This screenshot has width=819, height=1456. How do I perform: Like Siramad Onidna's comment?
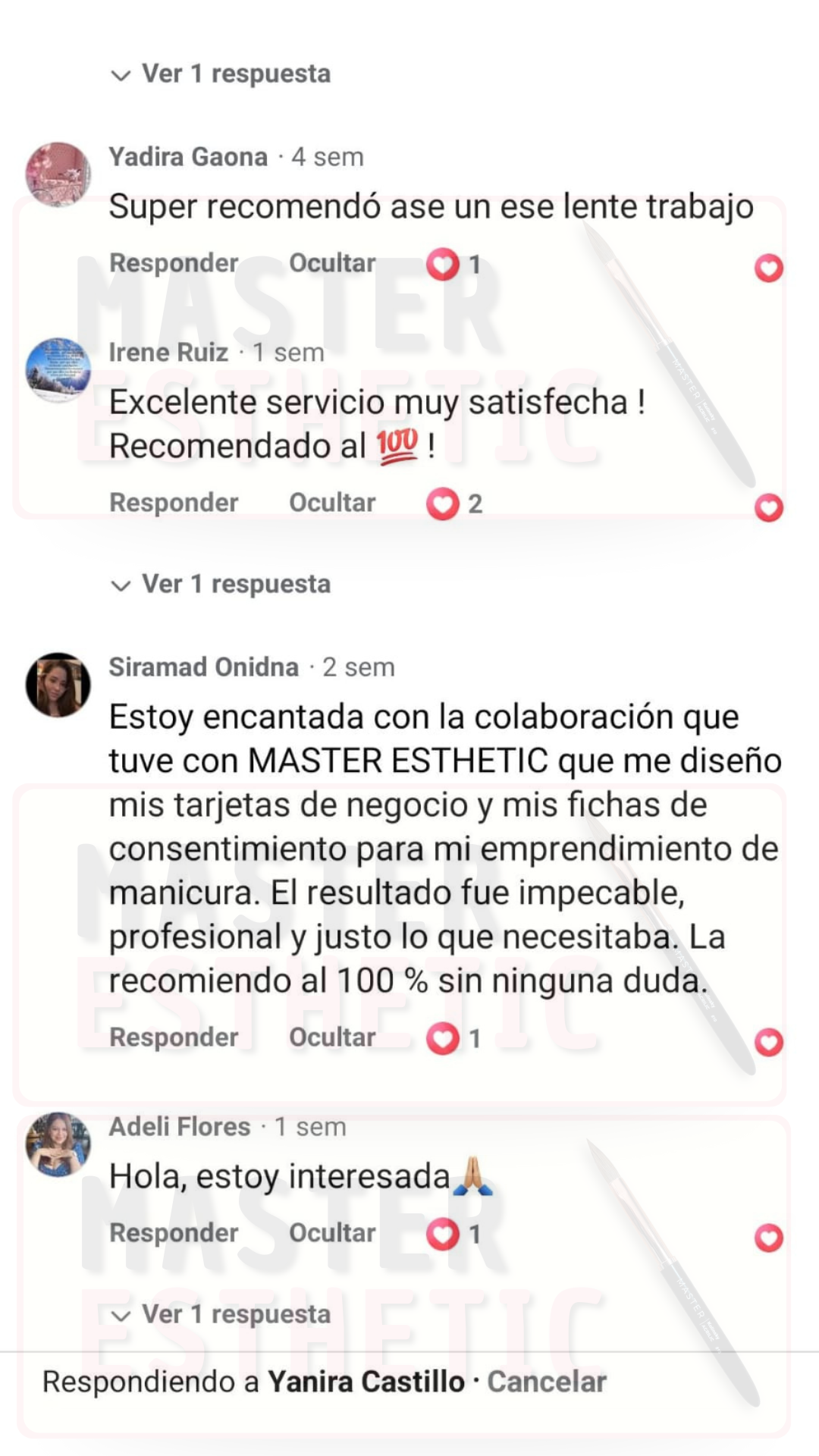[x=768, y=1042]
